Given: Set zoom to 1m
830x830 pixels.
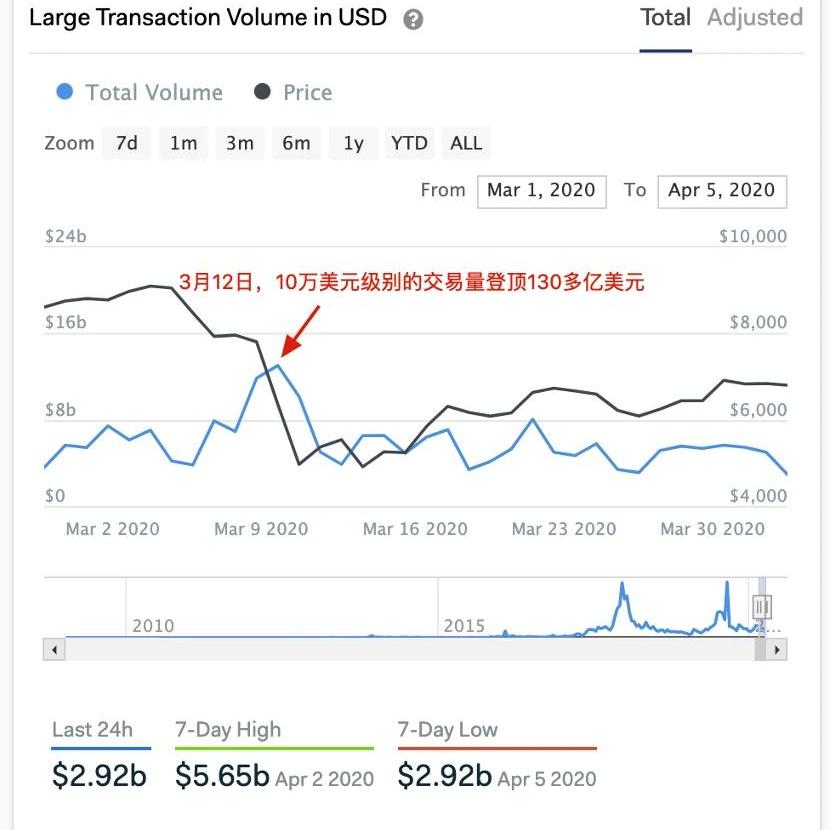Looking at the screenshot, I should [183, 143].
